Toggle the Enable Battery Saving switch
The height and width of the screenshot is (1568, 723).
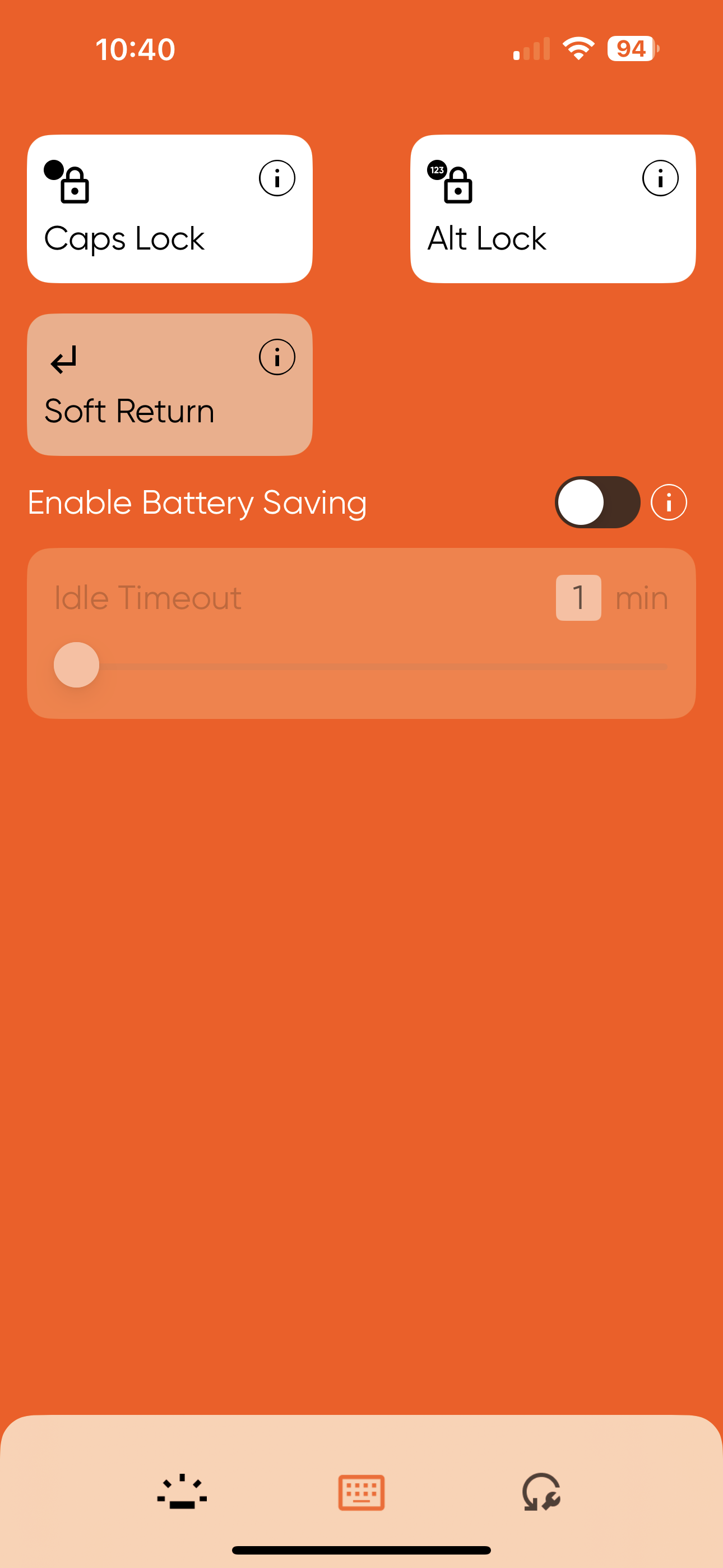[x=597, y=502]
